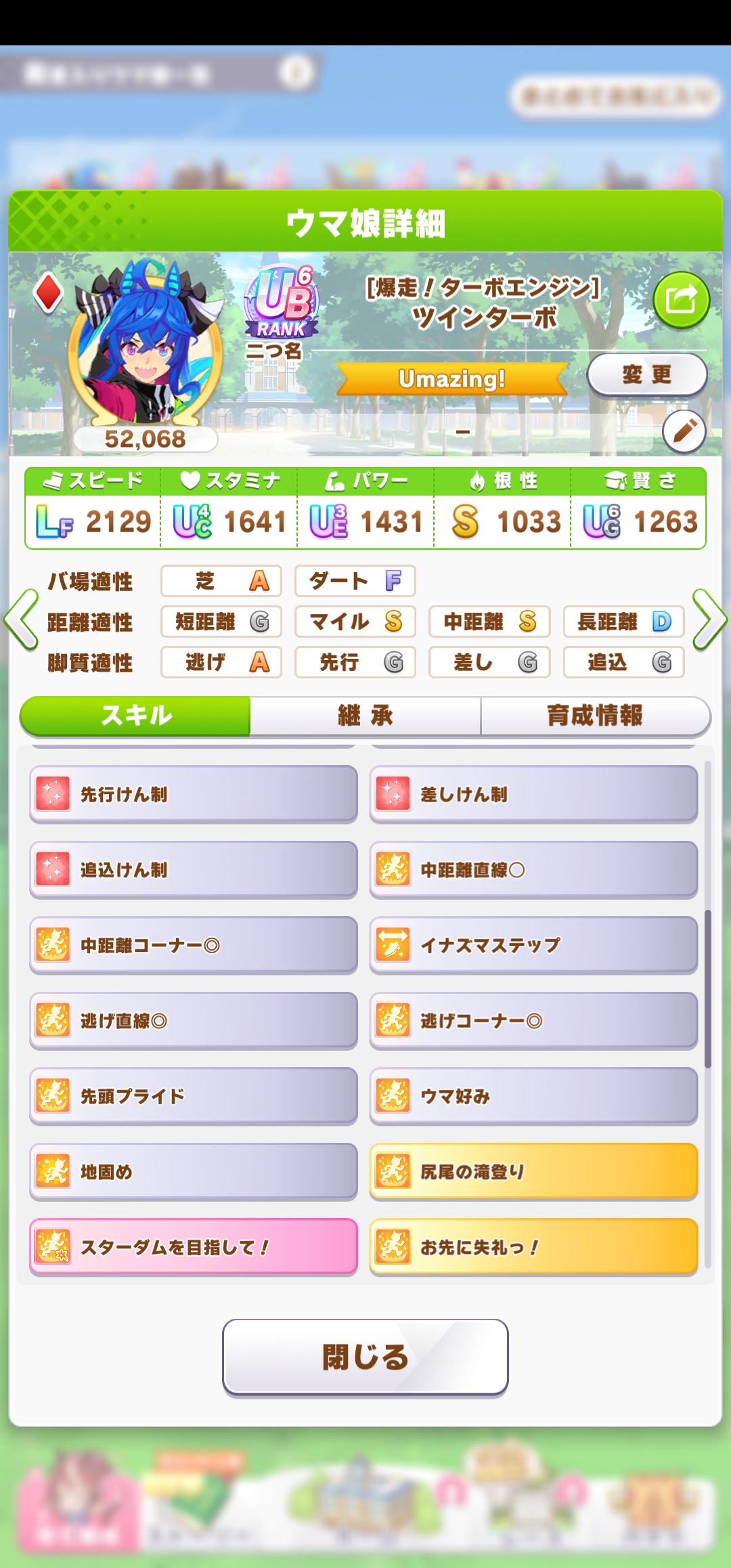The image size is (731, 1568).
Task: Go to the previous character with left arrow
Action: coord(21,619)
